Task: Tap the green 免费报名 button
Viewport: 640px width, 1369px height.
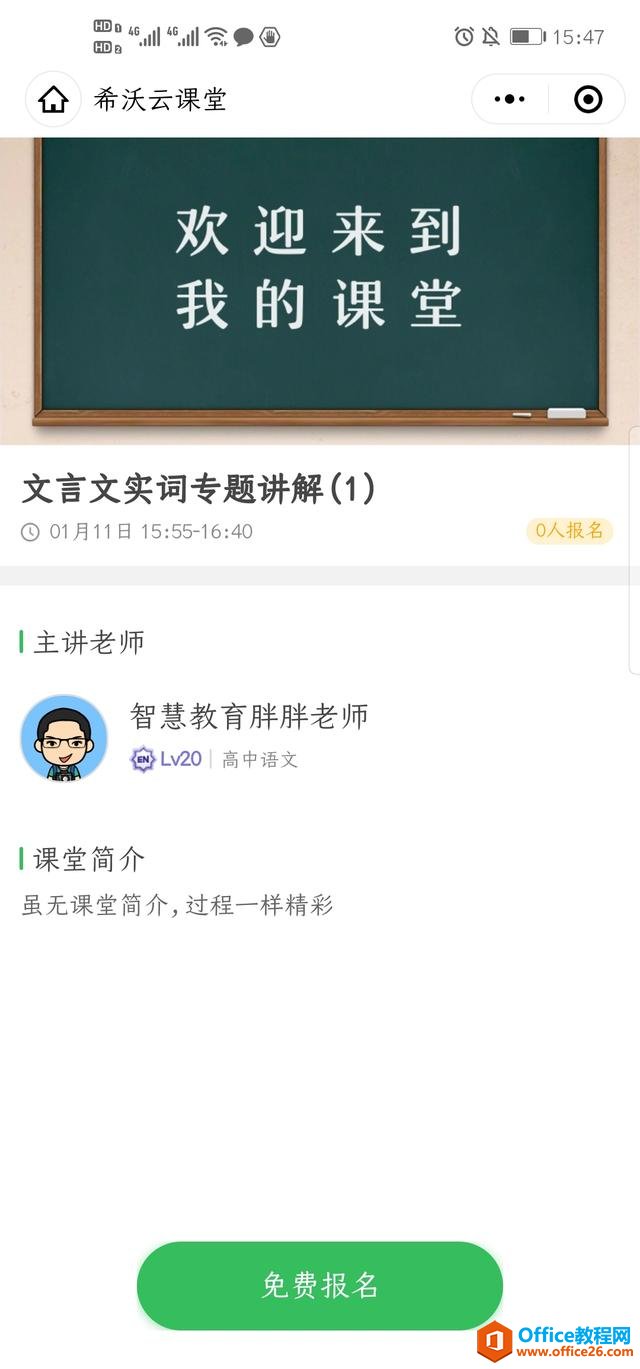Action: pos(320,1285)
